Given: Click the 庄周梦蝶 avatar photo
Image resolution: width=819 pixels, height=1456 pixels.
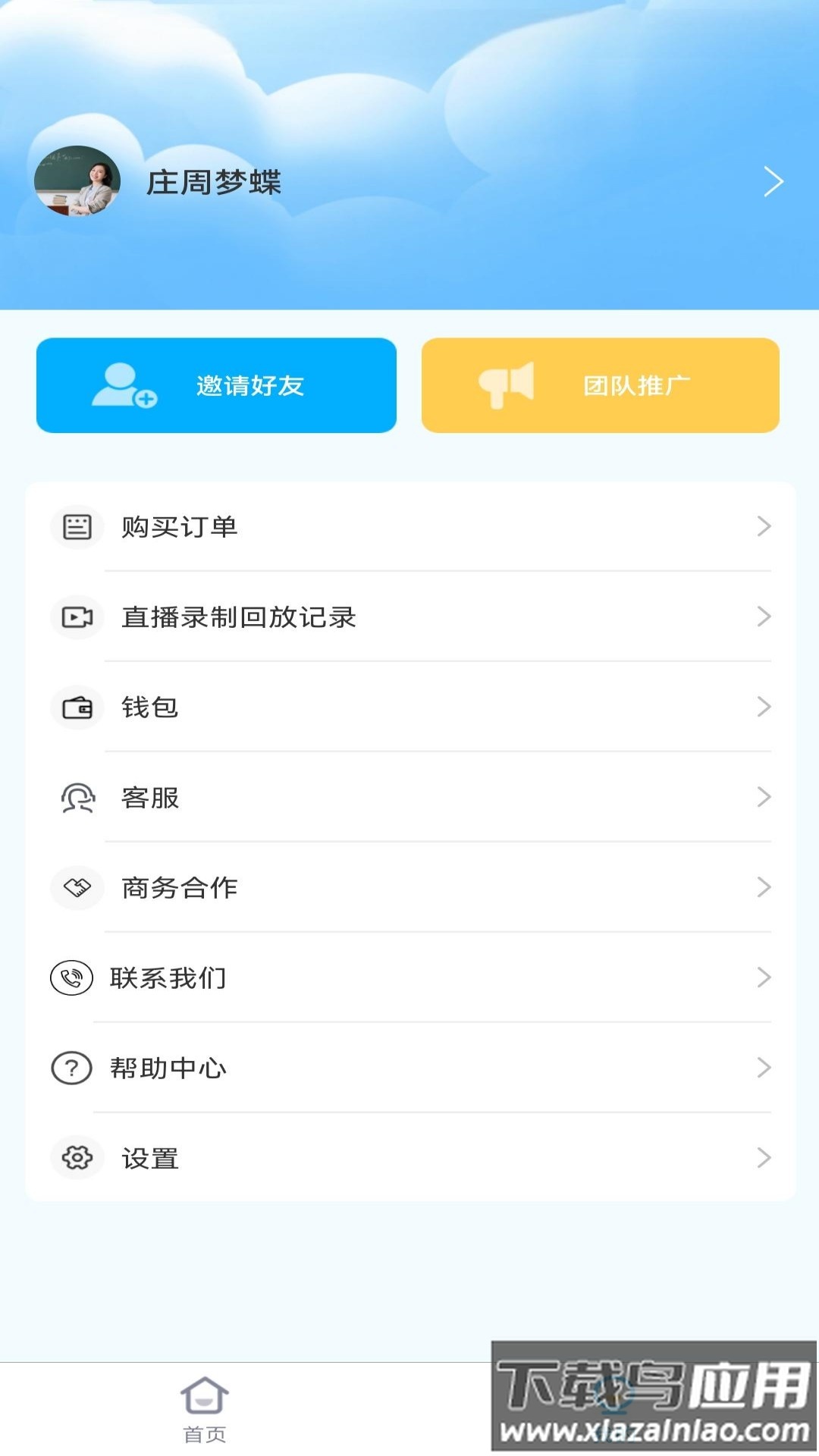Looking at the screenshot, I should tap(76, 182).
